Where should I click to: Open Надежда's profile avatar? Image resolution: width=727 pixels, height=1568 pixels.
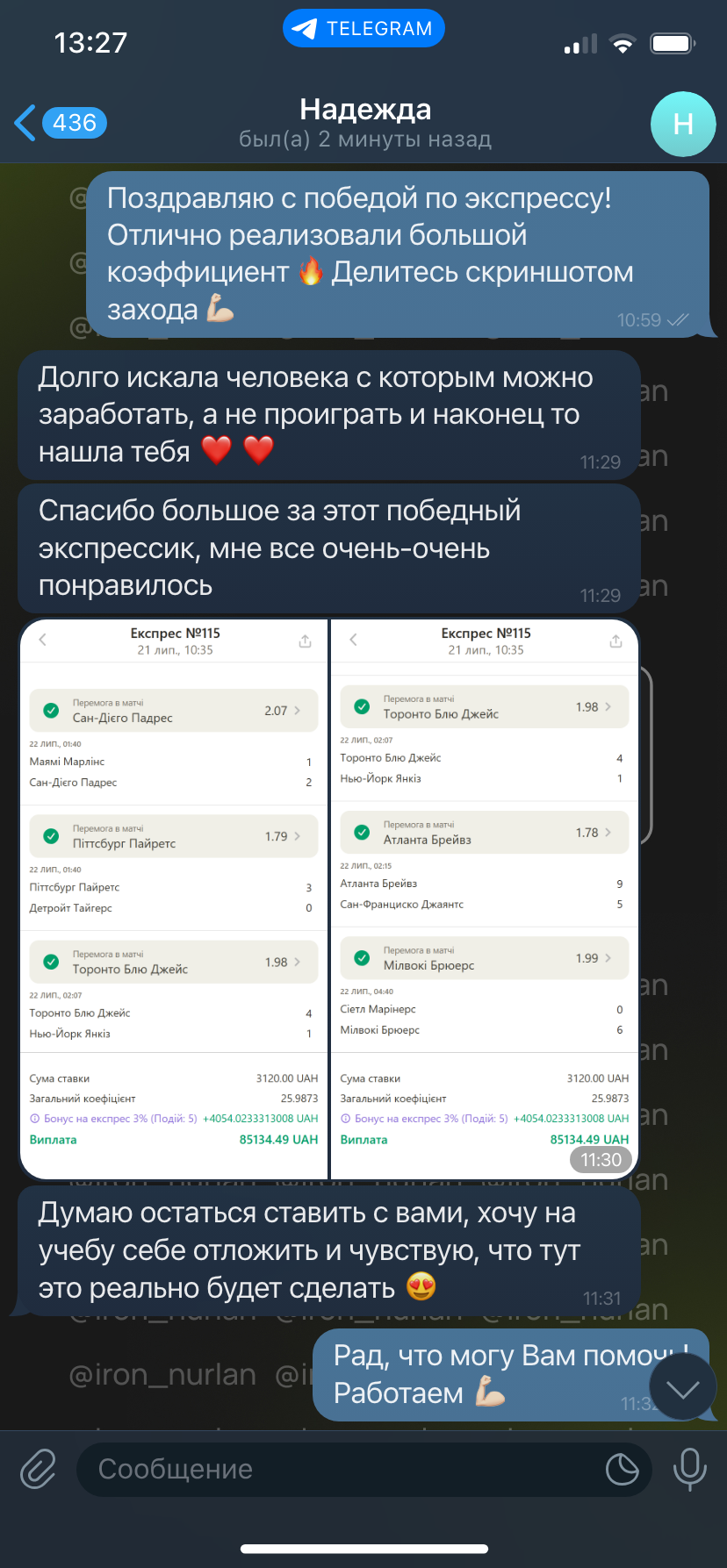coord(683,124)
